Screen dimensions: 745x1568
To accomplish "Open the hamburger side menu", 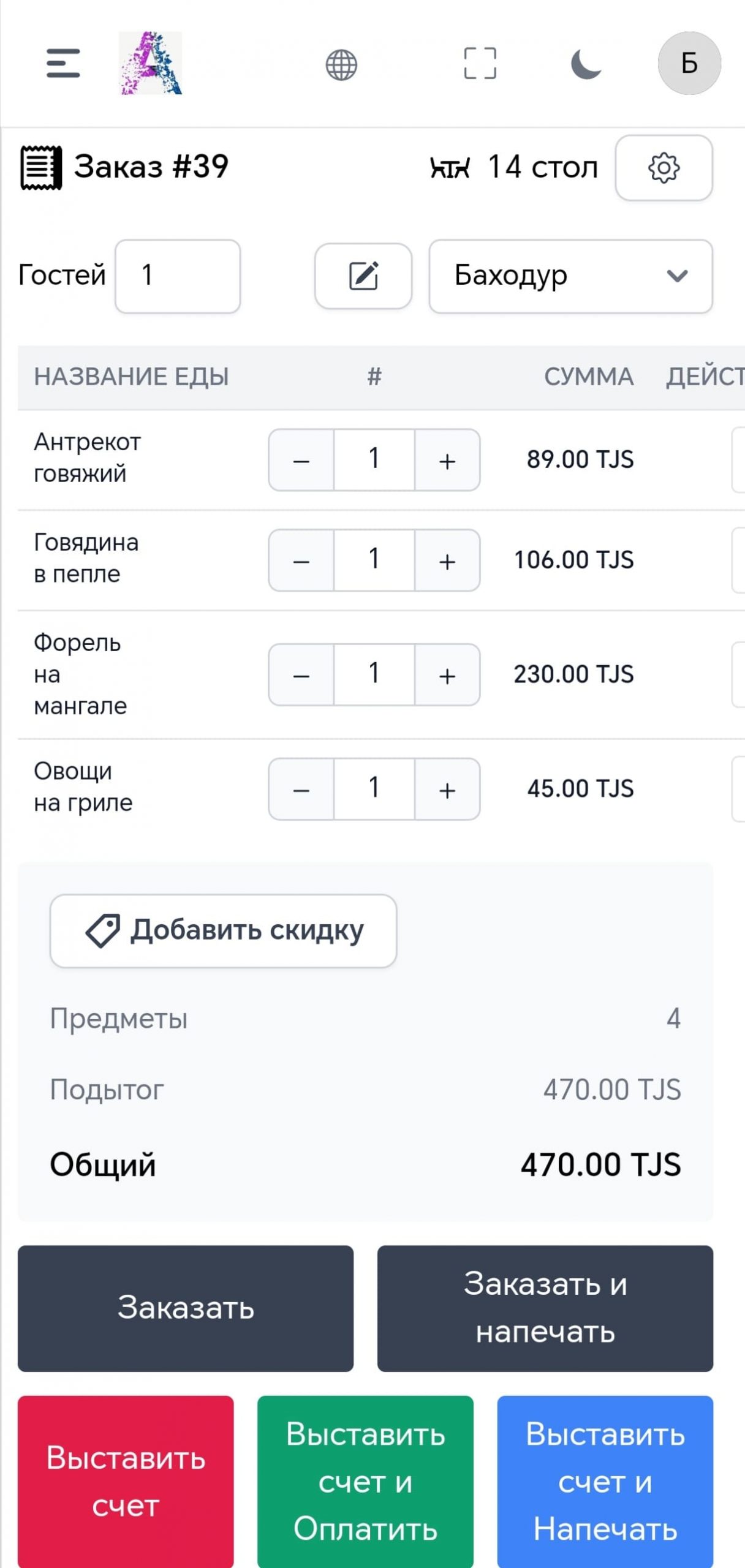I will 63,64.
